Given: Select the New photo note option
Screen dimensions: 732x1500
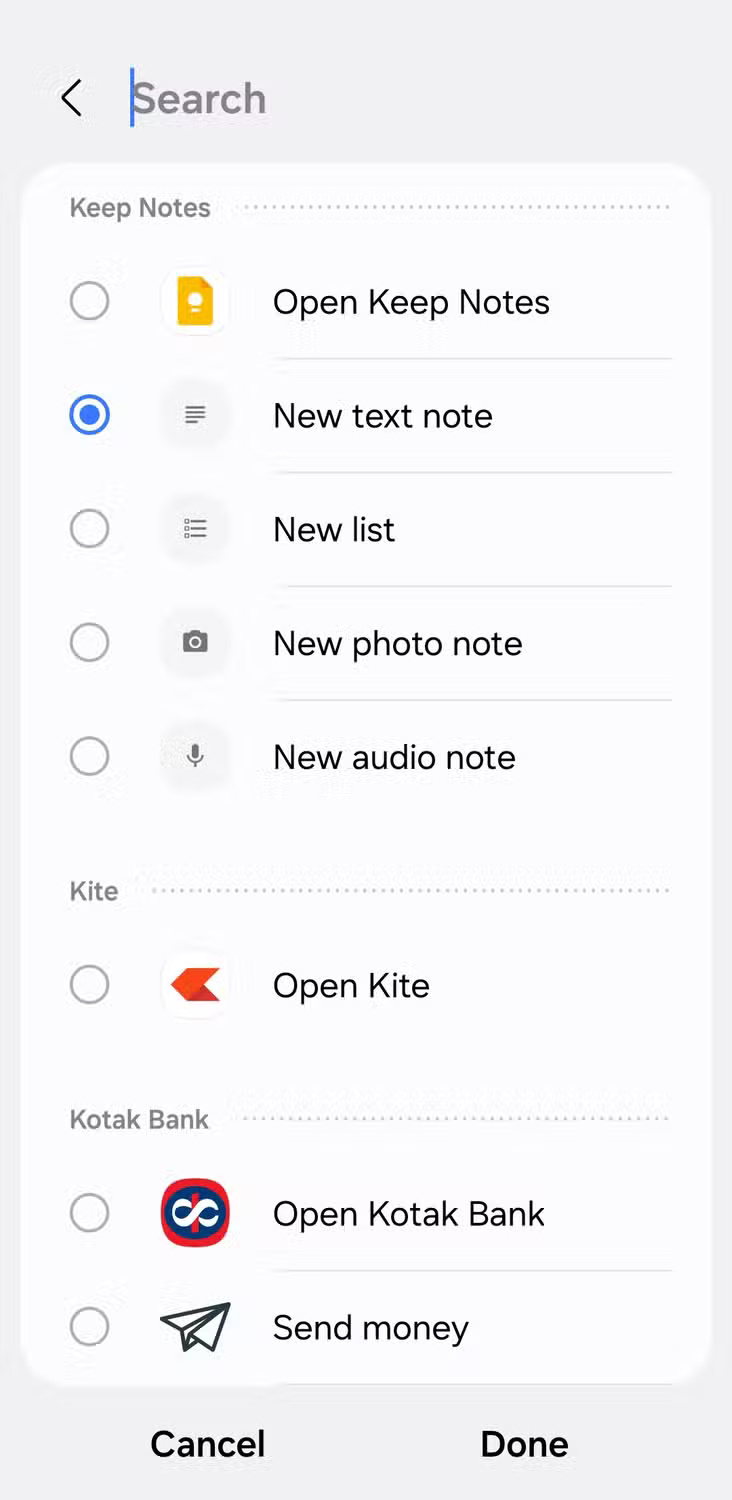Looking at the screenshot, I should click(x=89, y=642).
